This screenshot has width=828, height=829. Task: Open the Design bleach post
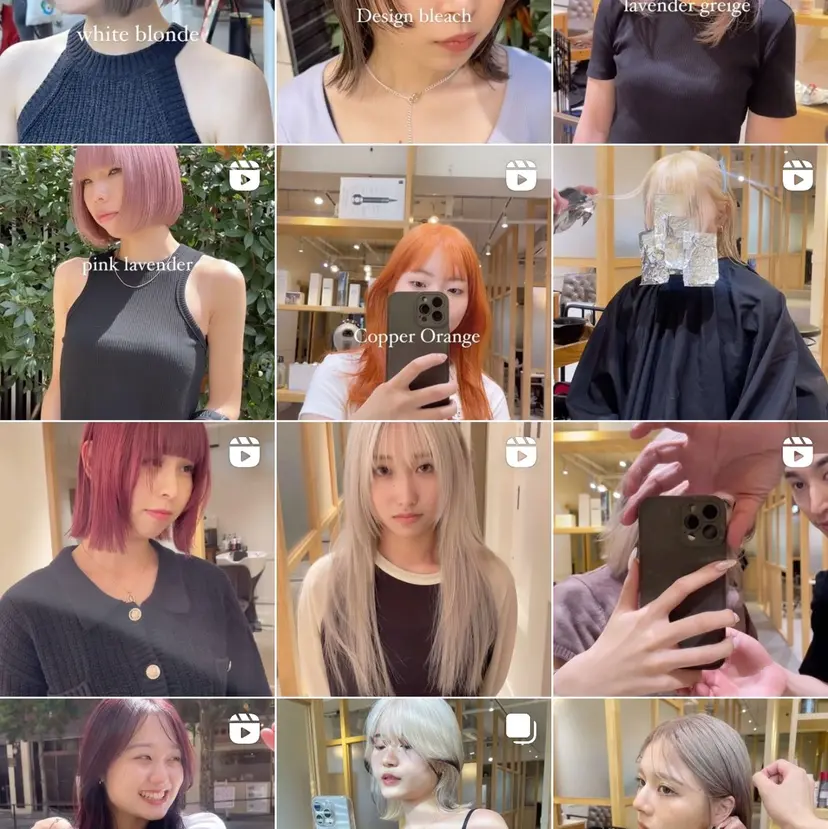coord(413,71)
